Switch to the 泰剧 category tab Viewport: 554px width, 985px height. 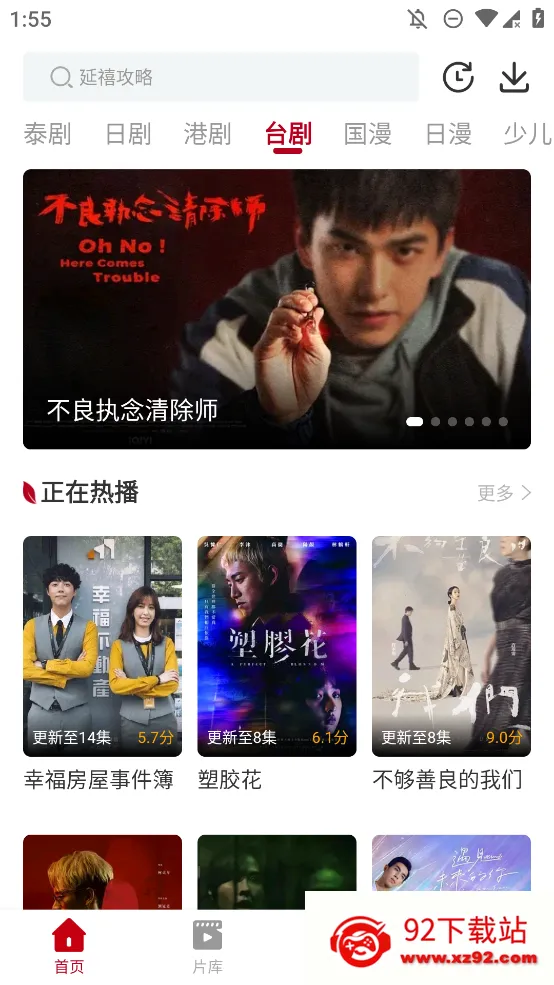click(47, 134)
